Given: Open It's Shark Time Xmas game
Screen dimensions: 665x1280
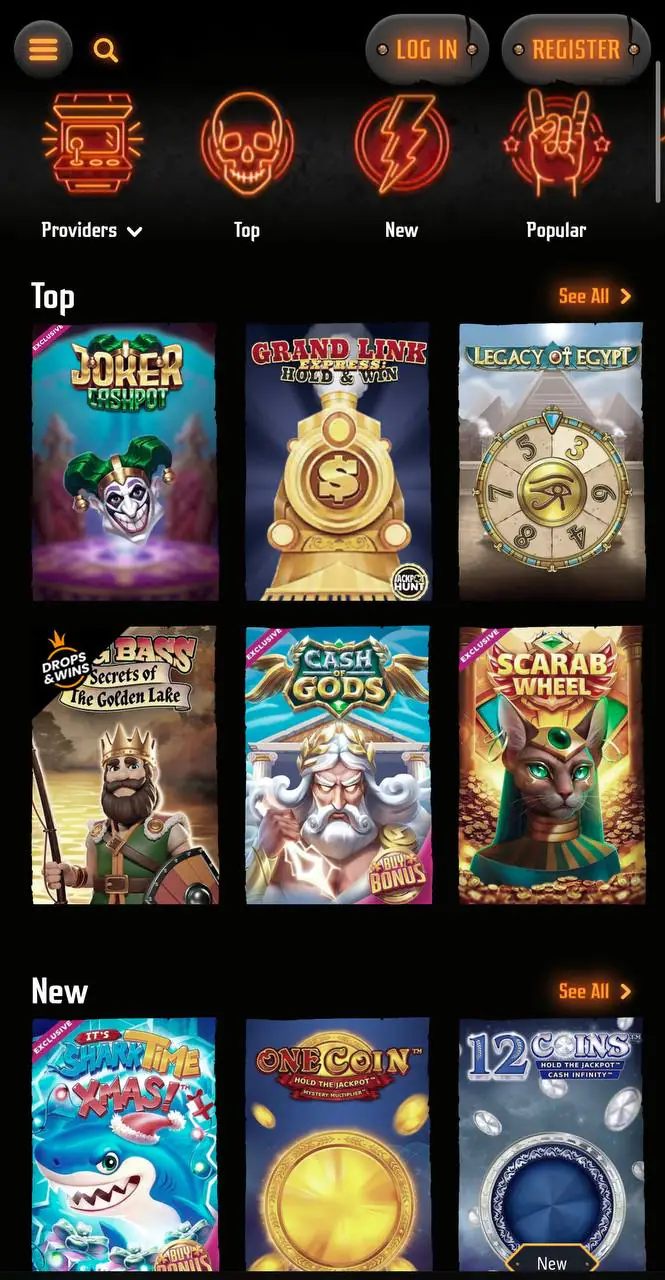Looking at the screenshot, I should point(125,1143).
